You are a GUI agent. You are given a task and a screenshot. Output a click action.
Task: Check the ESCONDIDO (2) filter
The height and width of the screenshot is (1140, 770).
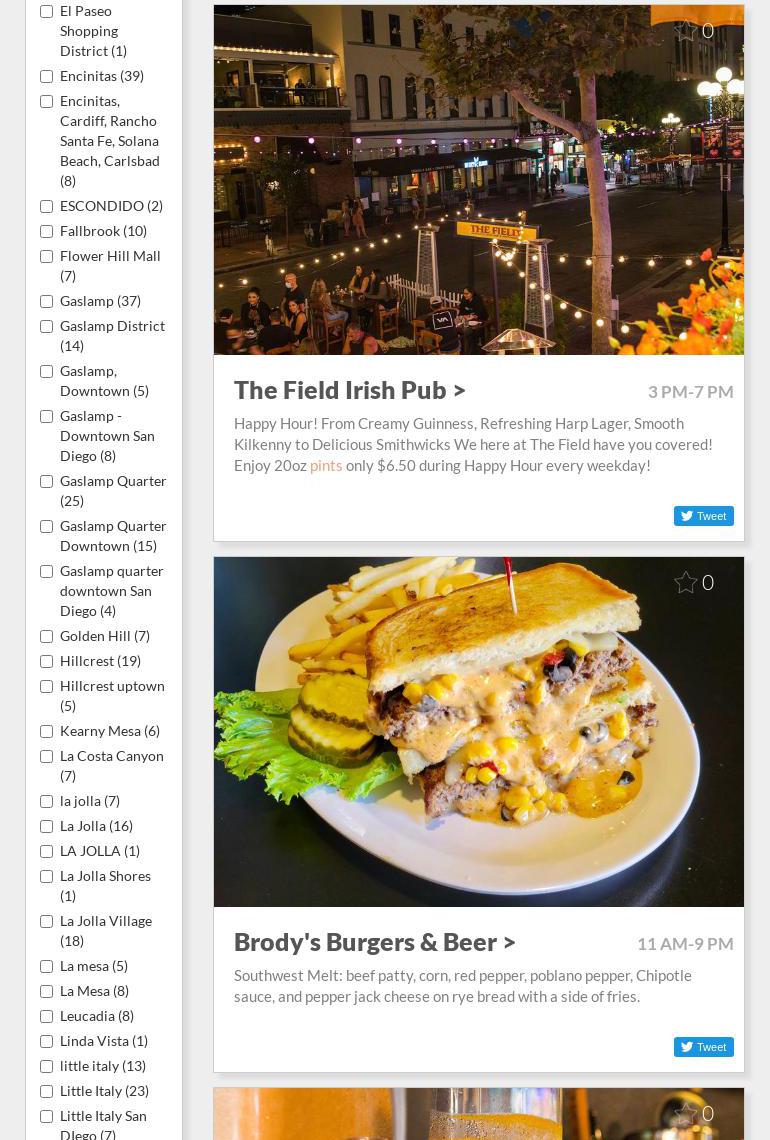(46, 206)
